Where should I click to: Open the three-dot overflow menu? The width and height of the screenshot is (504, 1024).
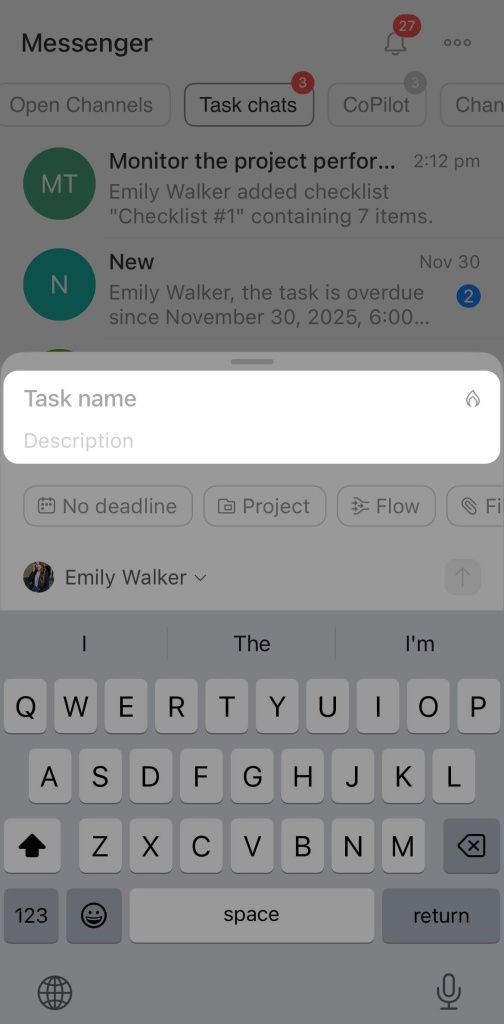457,42
